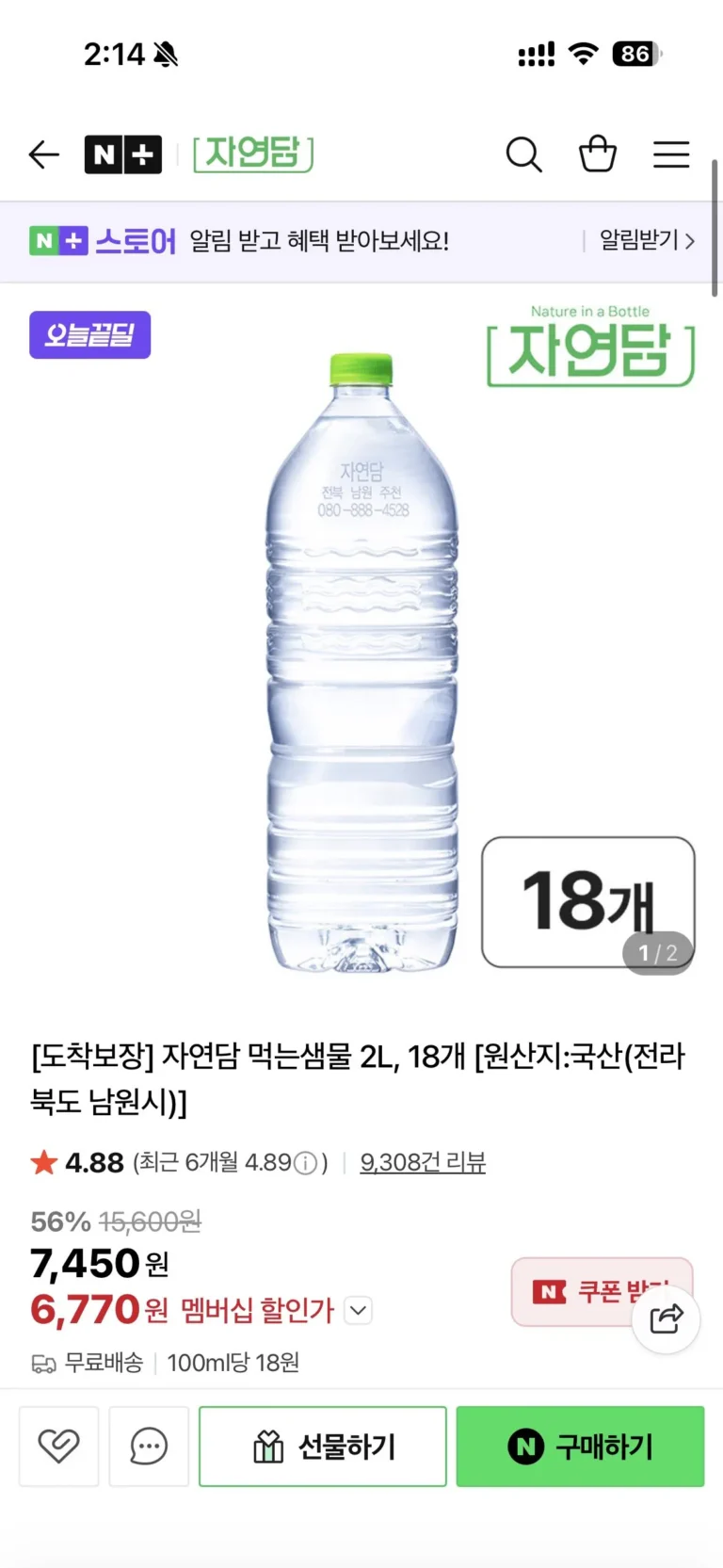Add product to wishlist with heart
Screen dimensions: 723x1568
pos(58,1446)
